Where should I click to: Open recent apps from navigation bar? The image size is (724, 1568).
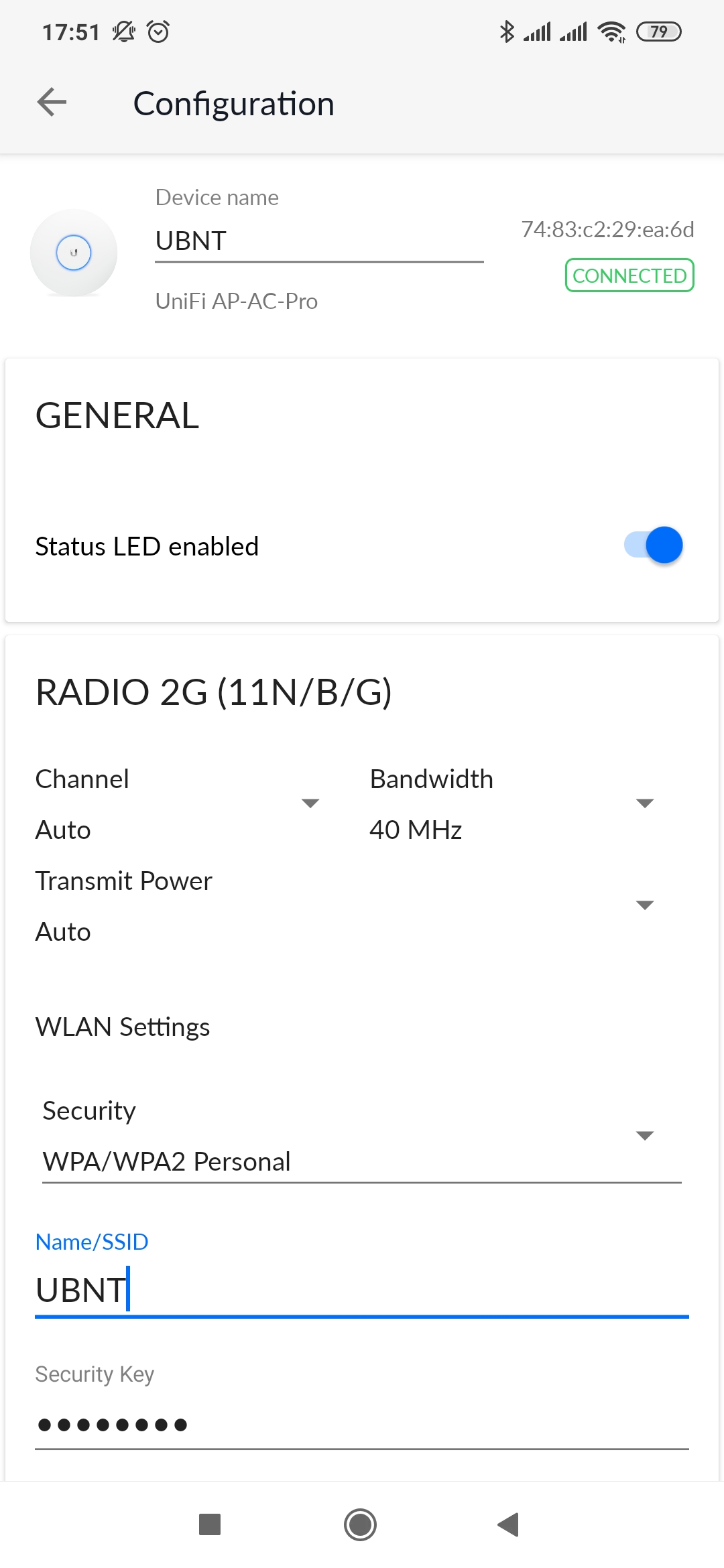[x=210, y=1524]
